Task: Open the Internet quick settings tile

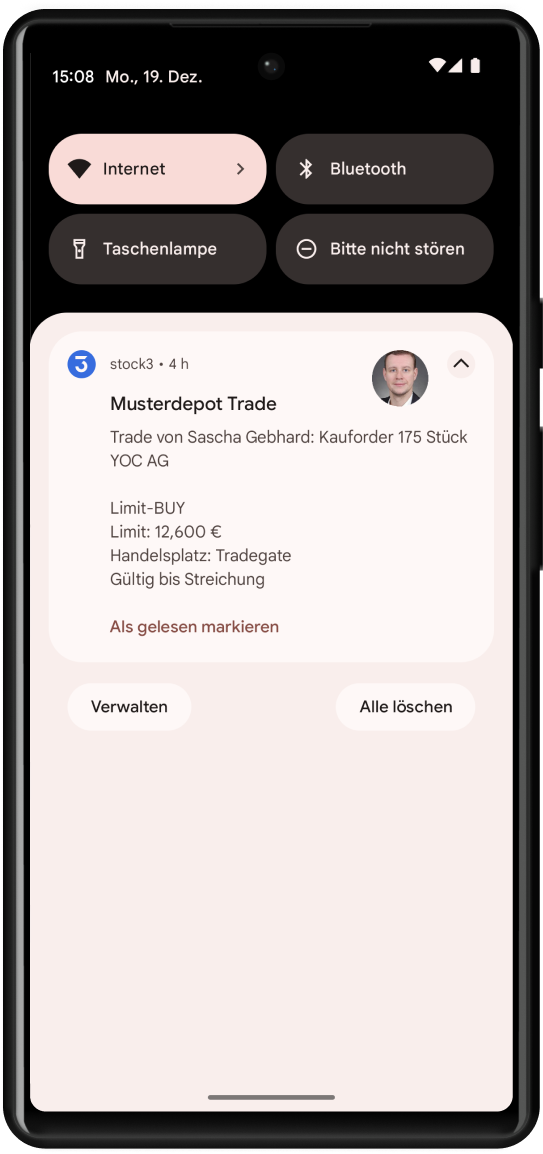Action: [x=157, y=169]
